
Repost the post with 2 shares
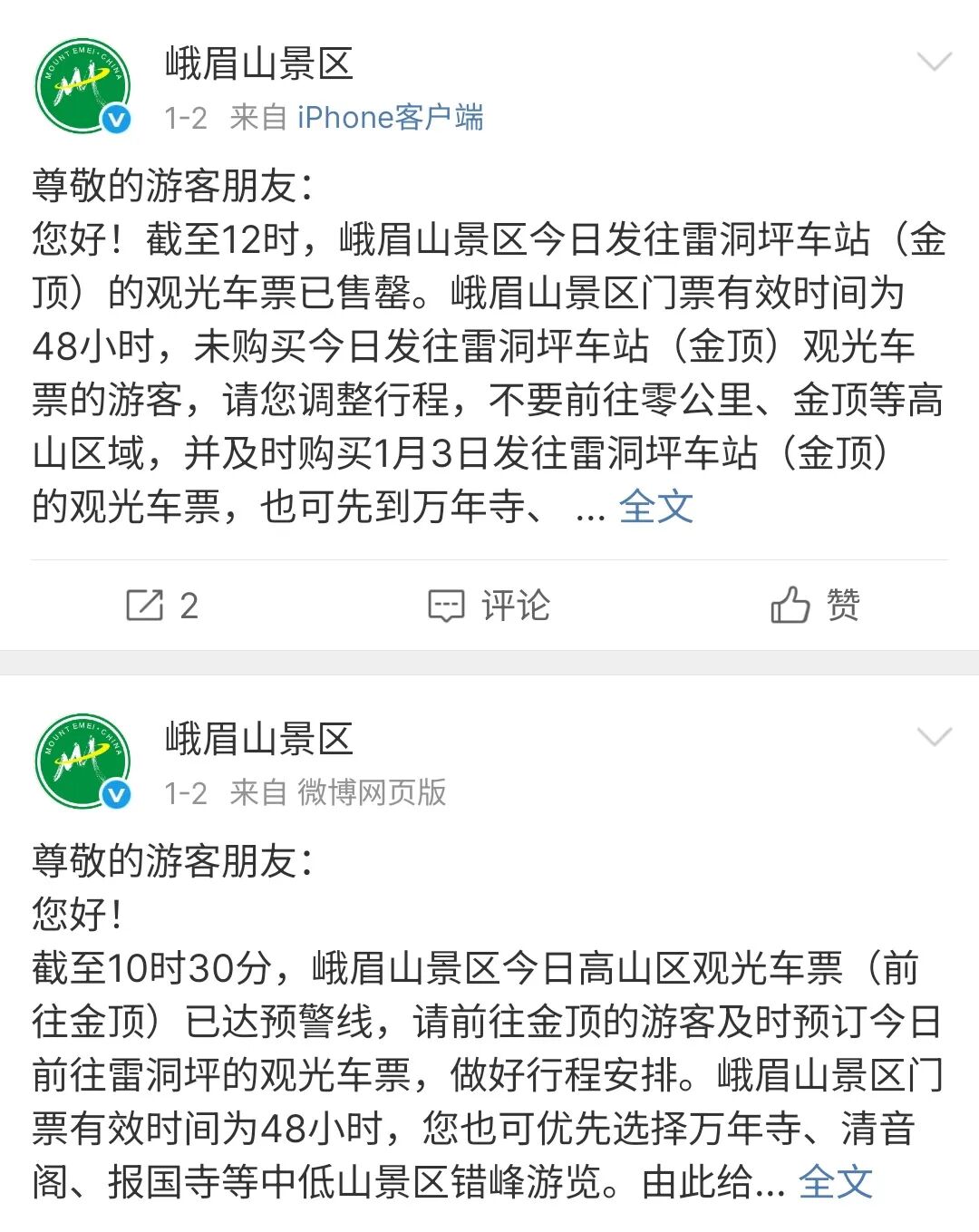pyautogui.click(x=161, y=605)
